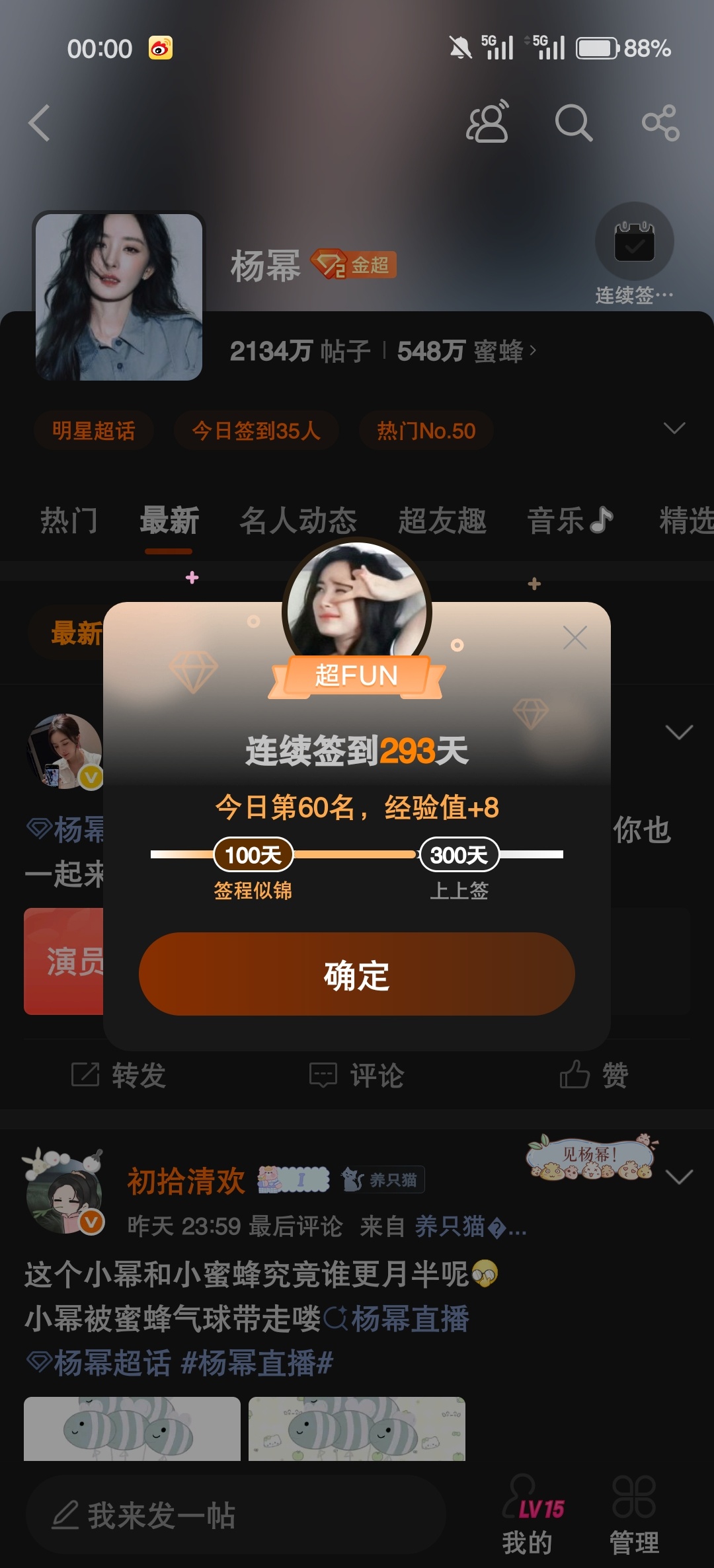The image size is (714, 1568).
Task: Open the 连续签到 check-in calendar icon
Action: [x=634, y=242]
